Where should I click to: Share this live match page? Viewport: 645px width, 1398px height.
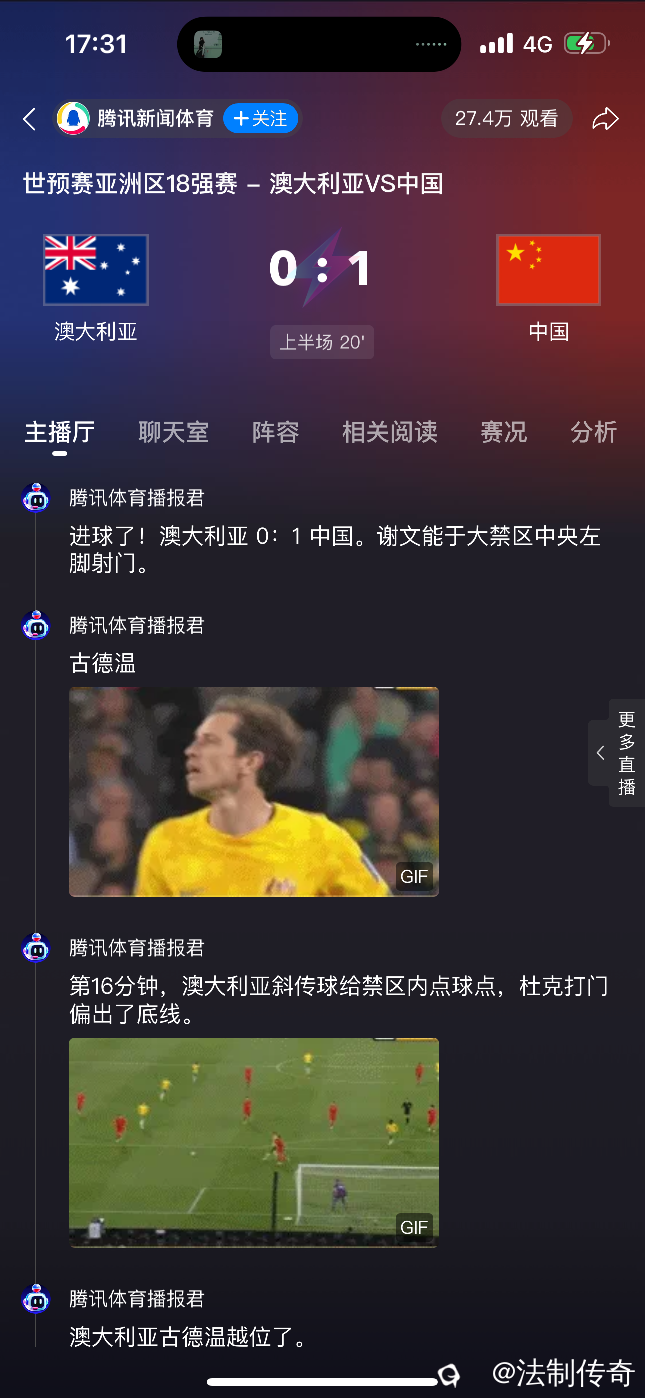pos(605,120)
